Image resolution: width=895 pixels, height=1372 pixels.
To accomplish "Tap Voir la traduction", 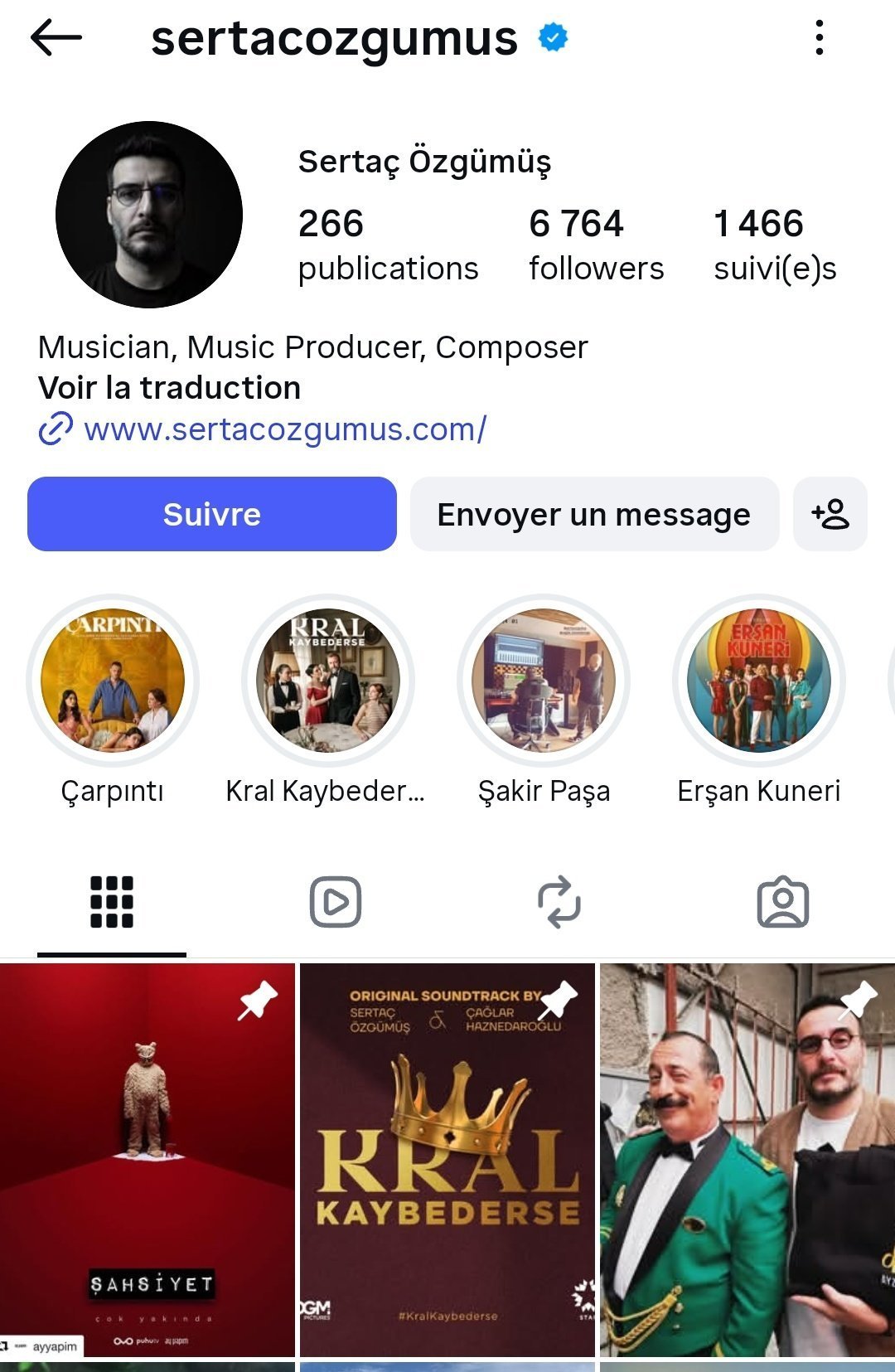I will [169, 388].
